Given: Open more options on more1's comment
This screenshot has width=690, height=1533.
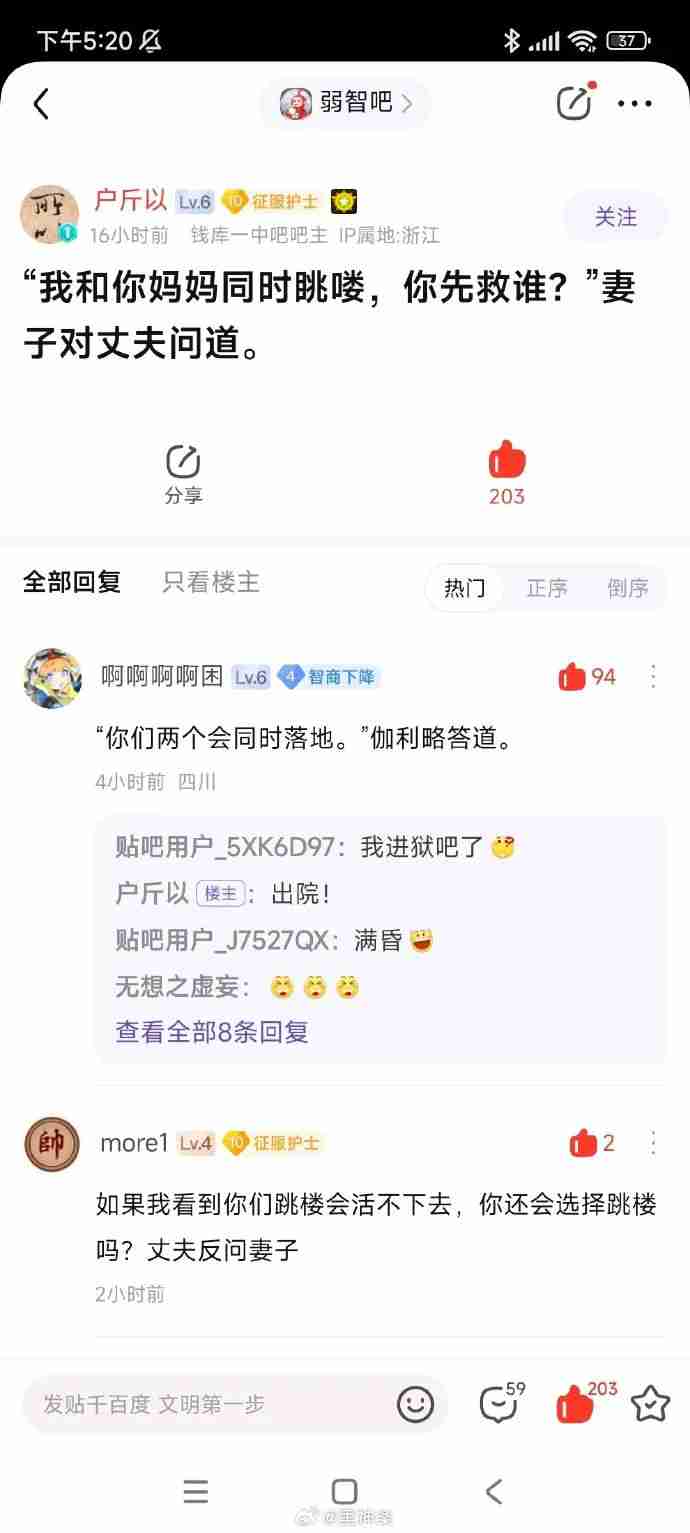Looking at the screenshot, I should (654, 1143).
